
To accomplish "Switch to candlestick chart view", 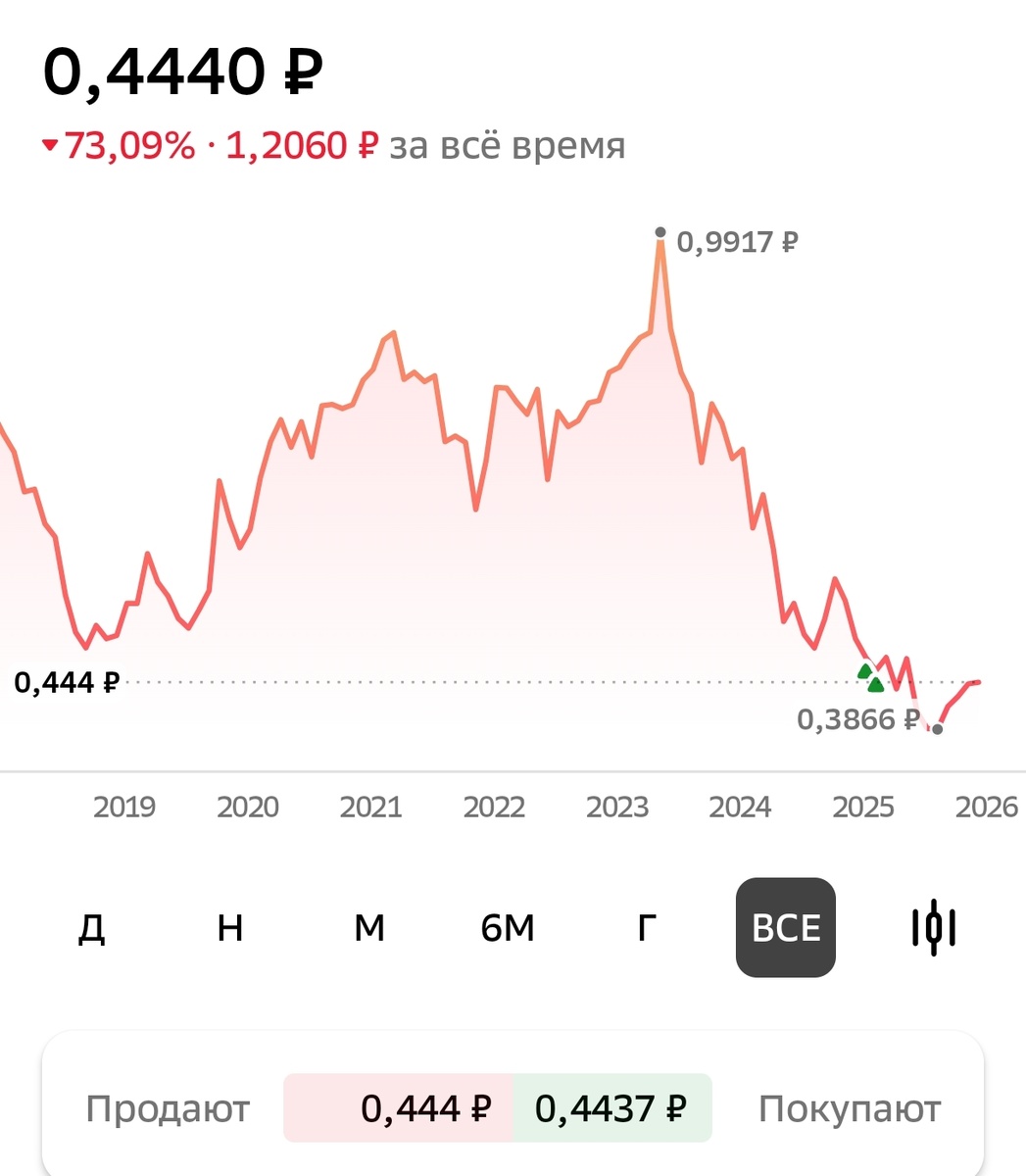I will pyautogui.click(x=933, y=927).
